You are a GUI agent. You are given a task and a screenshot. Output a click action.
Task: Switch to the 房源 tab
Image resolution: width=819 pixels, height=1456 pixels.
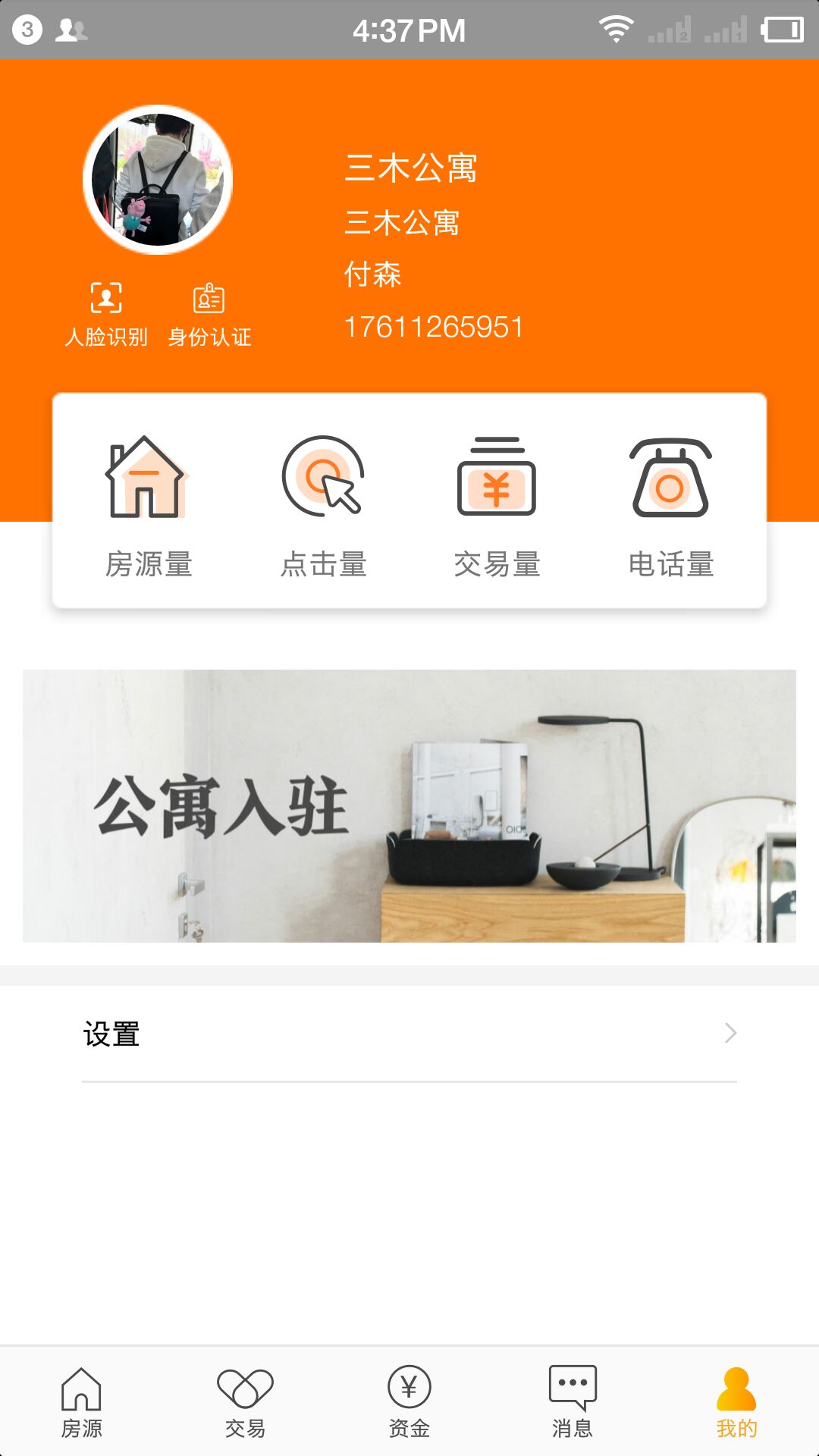tap(82, 1403)
